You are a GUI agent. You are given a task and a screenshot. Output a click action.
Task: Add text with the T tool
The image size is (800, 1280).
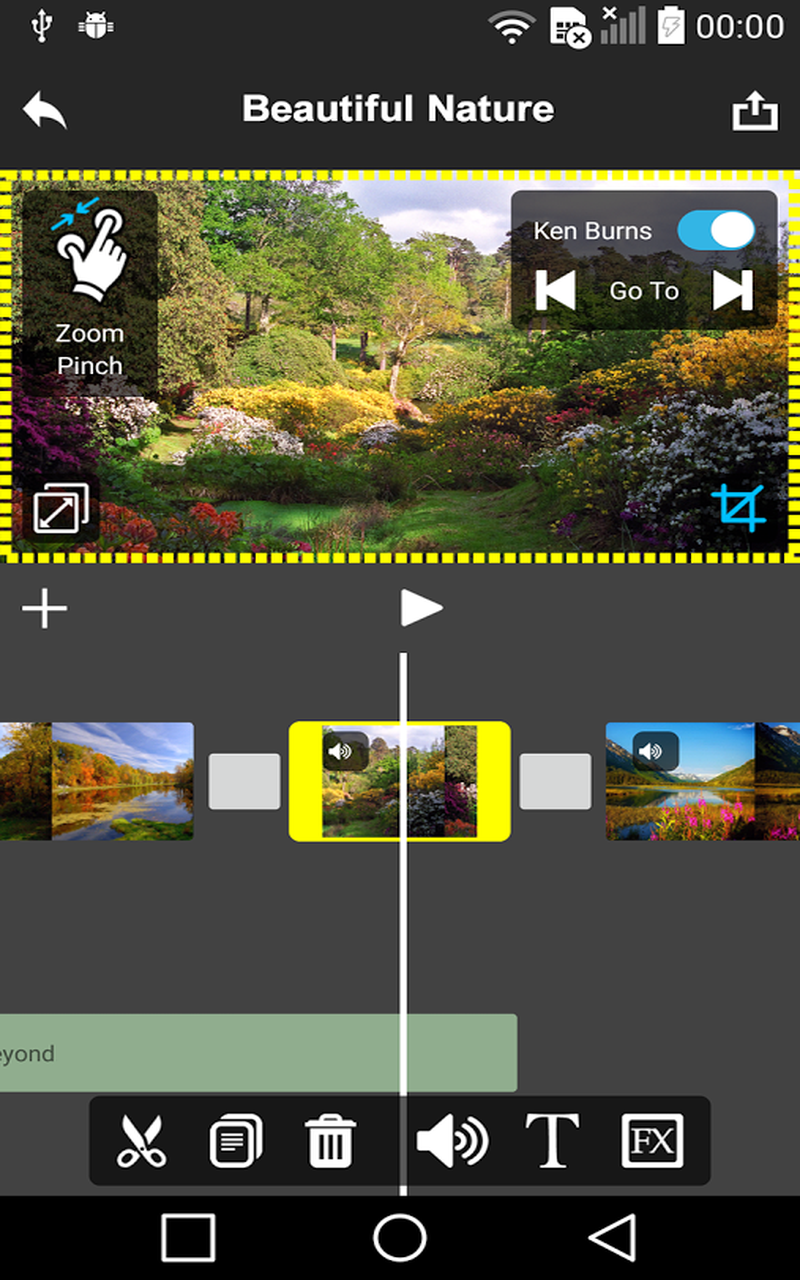[552, 1141]
